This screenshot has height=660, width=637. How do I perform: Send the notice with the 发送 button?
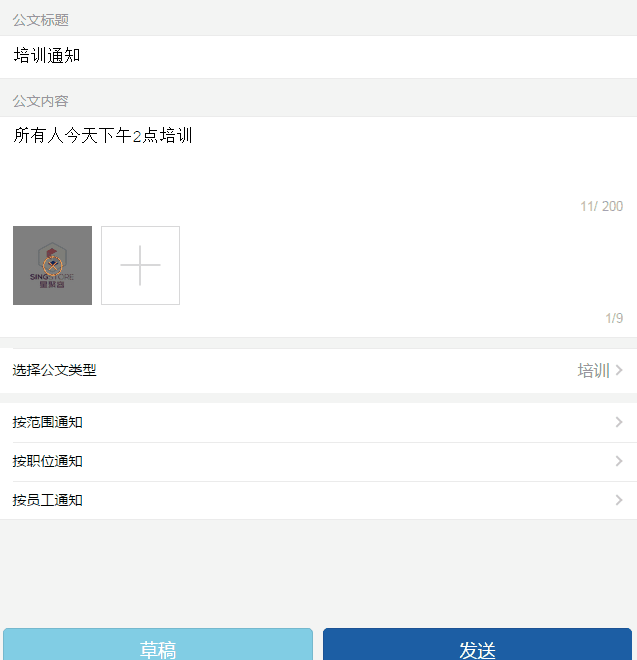point(477,646)
